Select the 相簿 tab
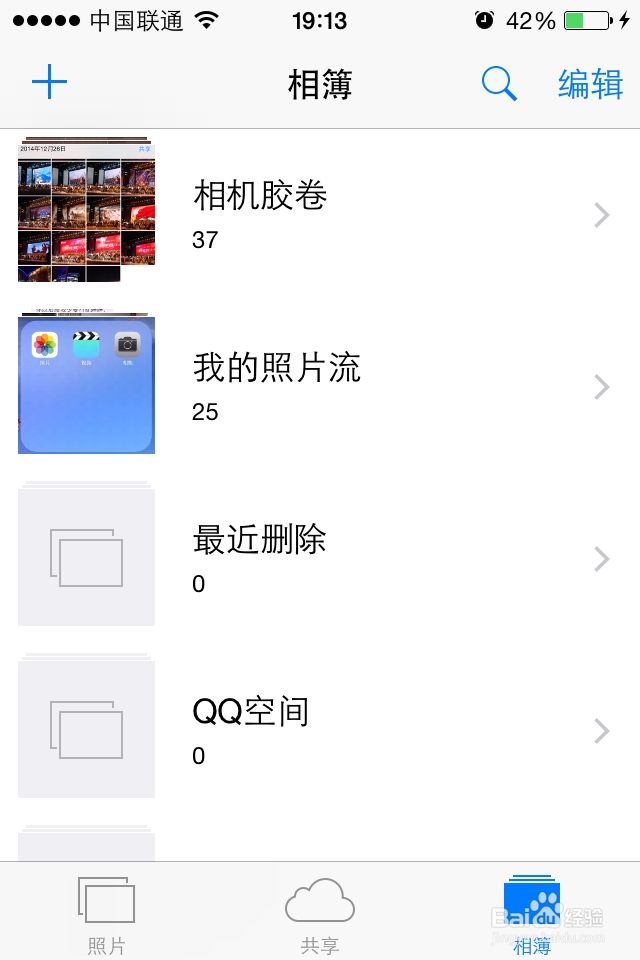640x960 pixels. [532, 913]
